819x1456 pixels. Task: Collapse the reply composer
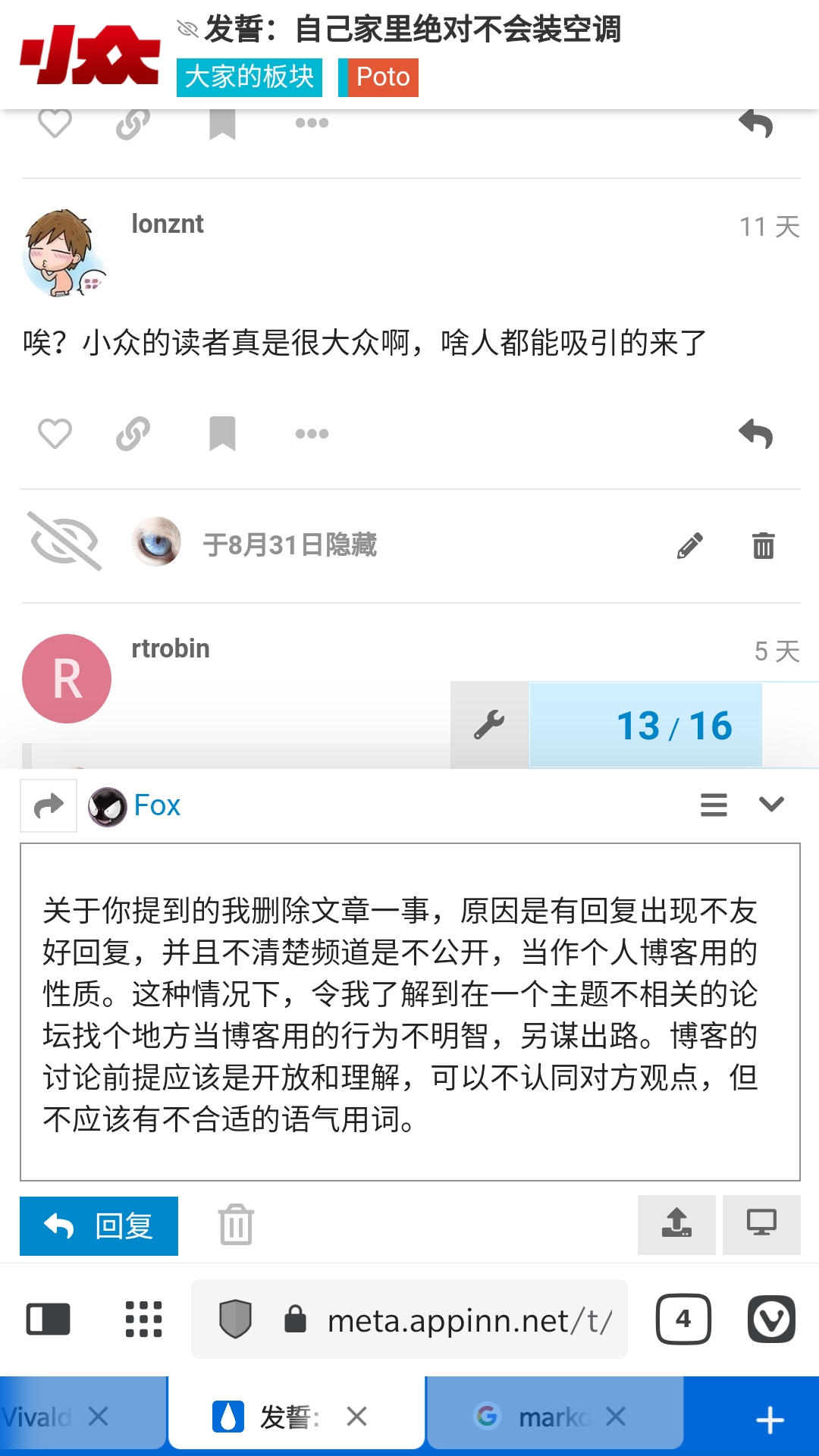pyautogui.click(x=771, y=805)
